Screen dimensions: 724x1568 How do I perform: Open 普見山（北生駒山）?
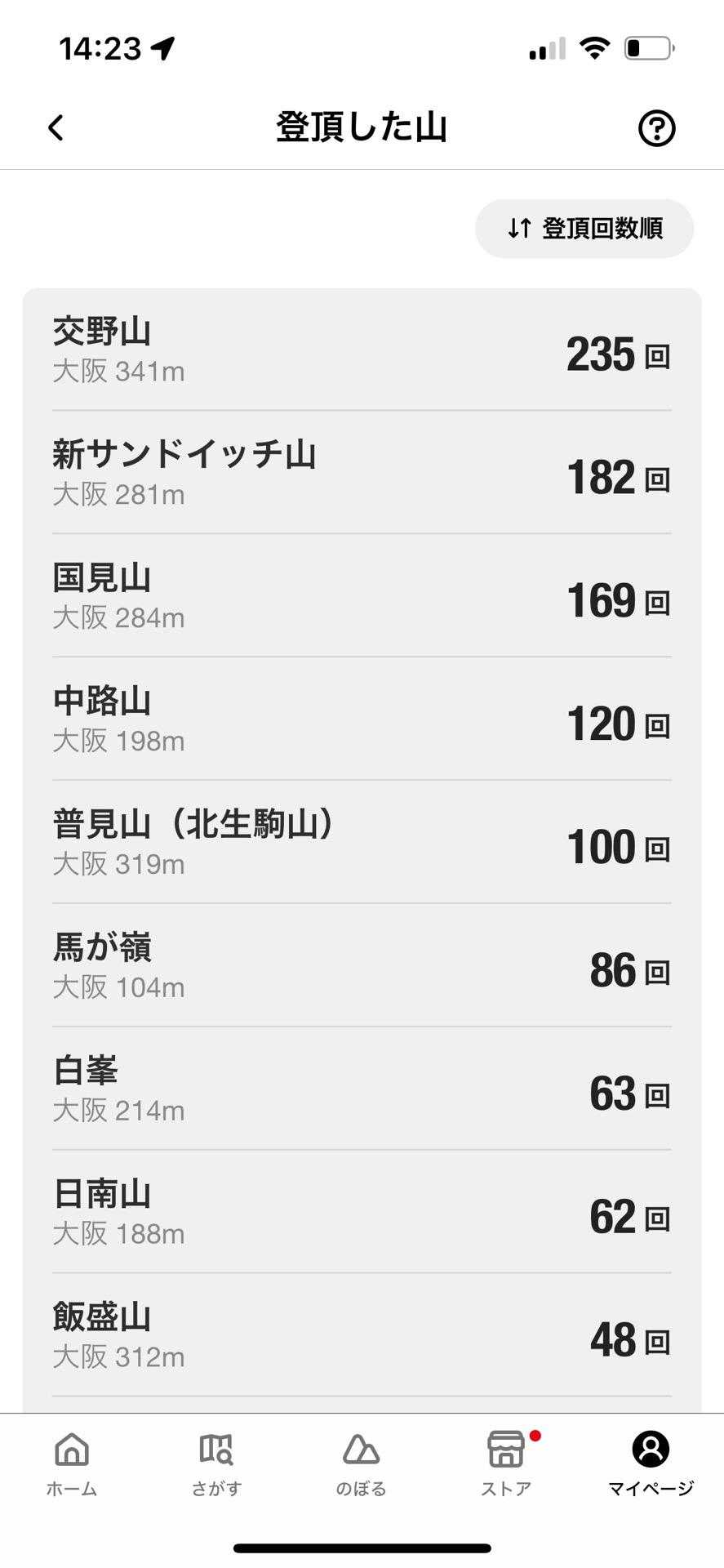[362, 843]
